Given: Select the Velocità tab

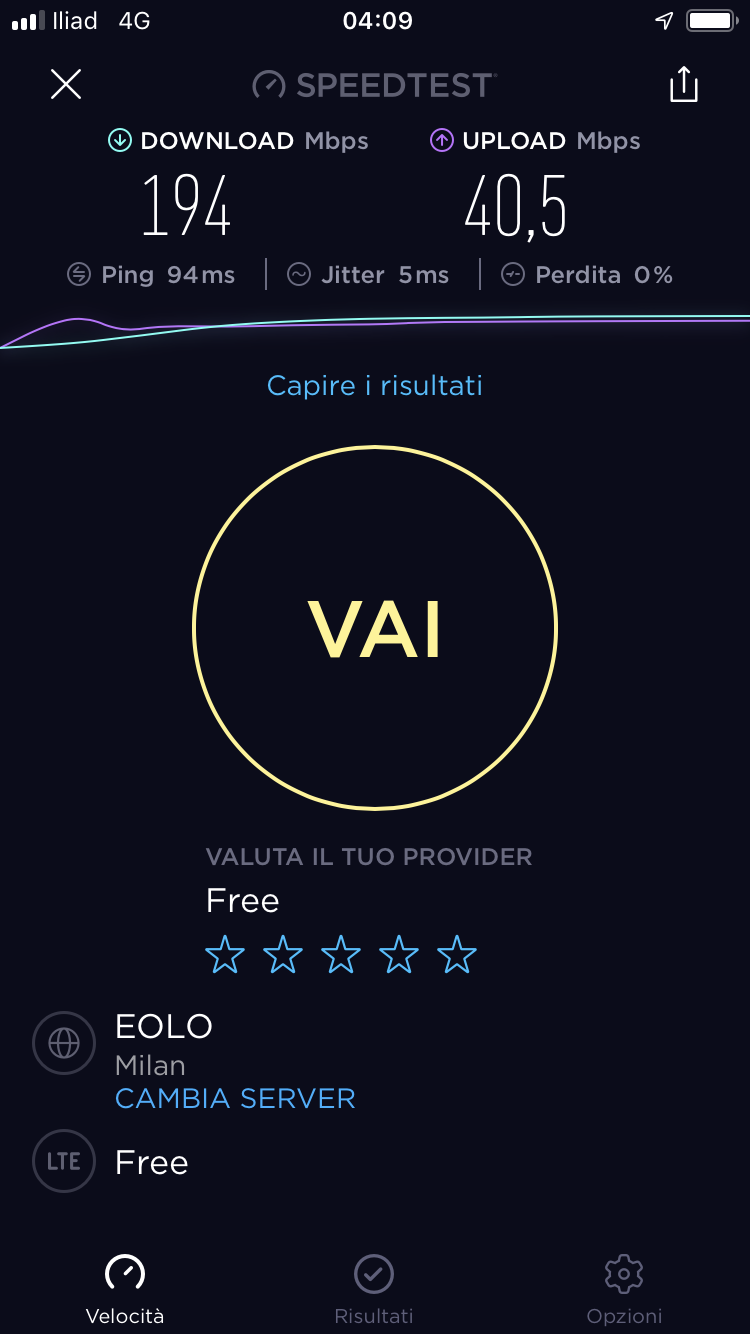Looking at the screenshot, I should point(125,1289).
